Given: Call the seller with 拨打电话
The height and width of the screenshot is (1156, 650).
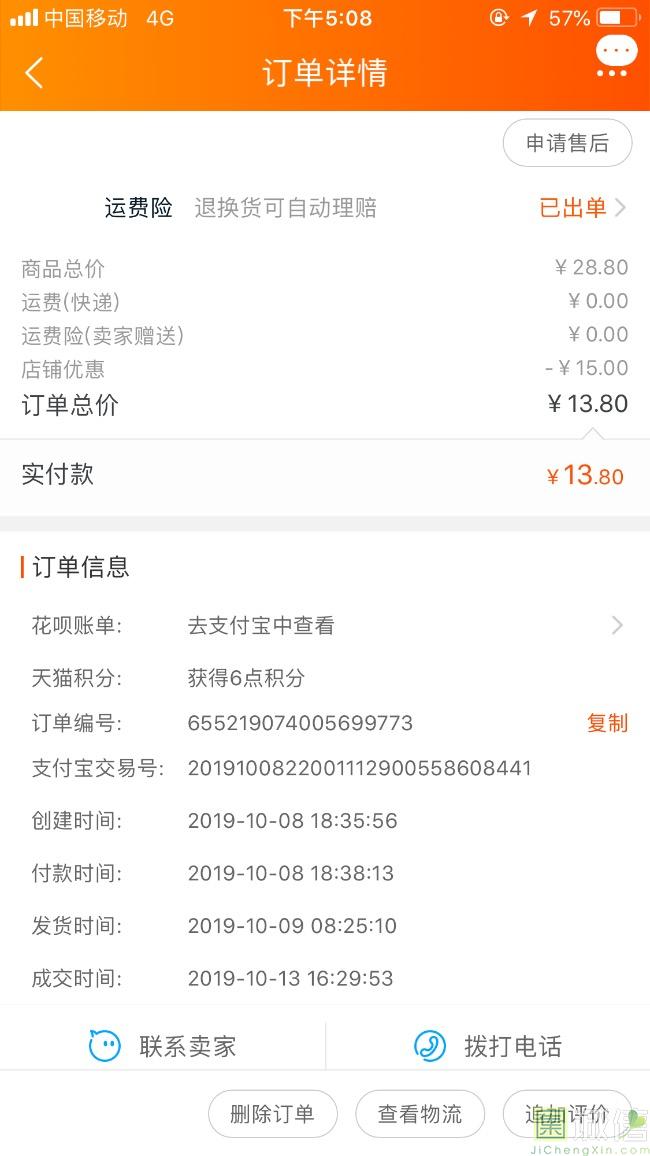Looking at the screenshot, I should coord(488,1047).
